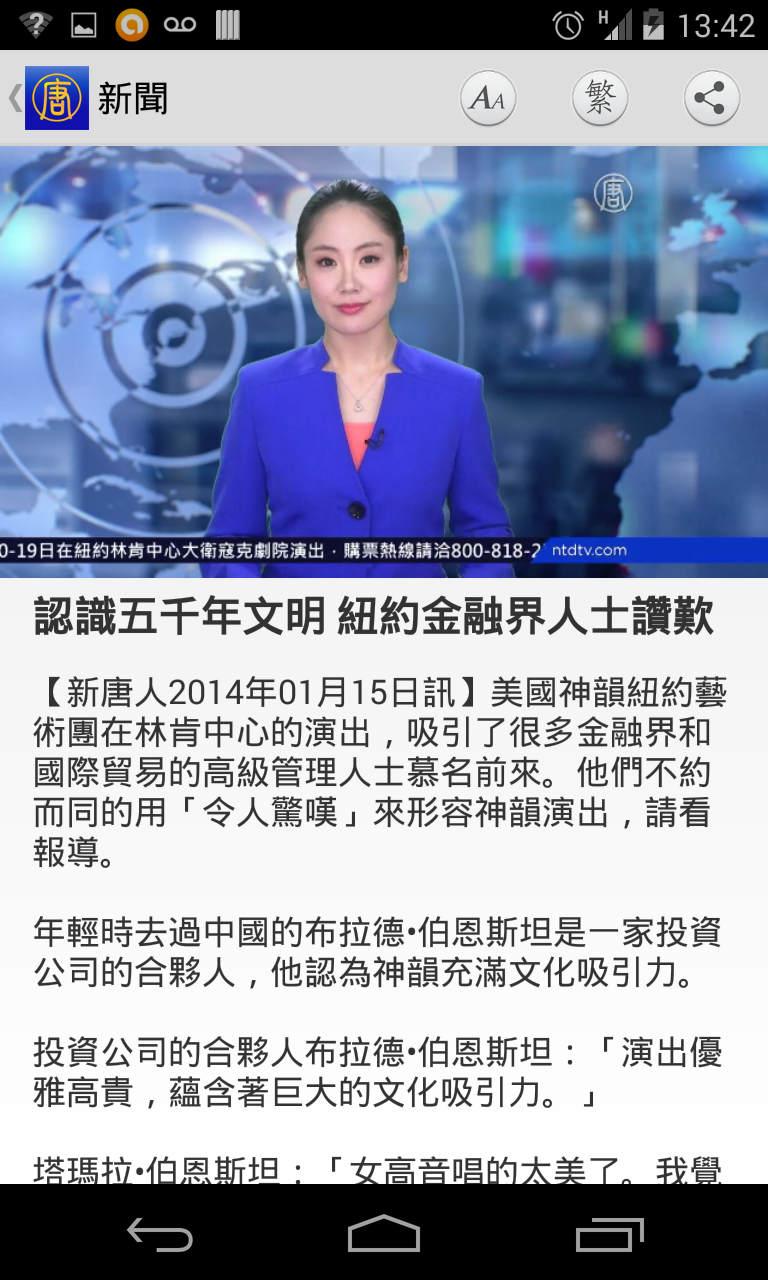Go to the home screen
Screen dimensions: 768x1280
384,1234
